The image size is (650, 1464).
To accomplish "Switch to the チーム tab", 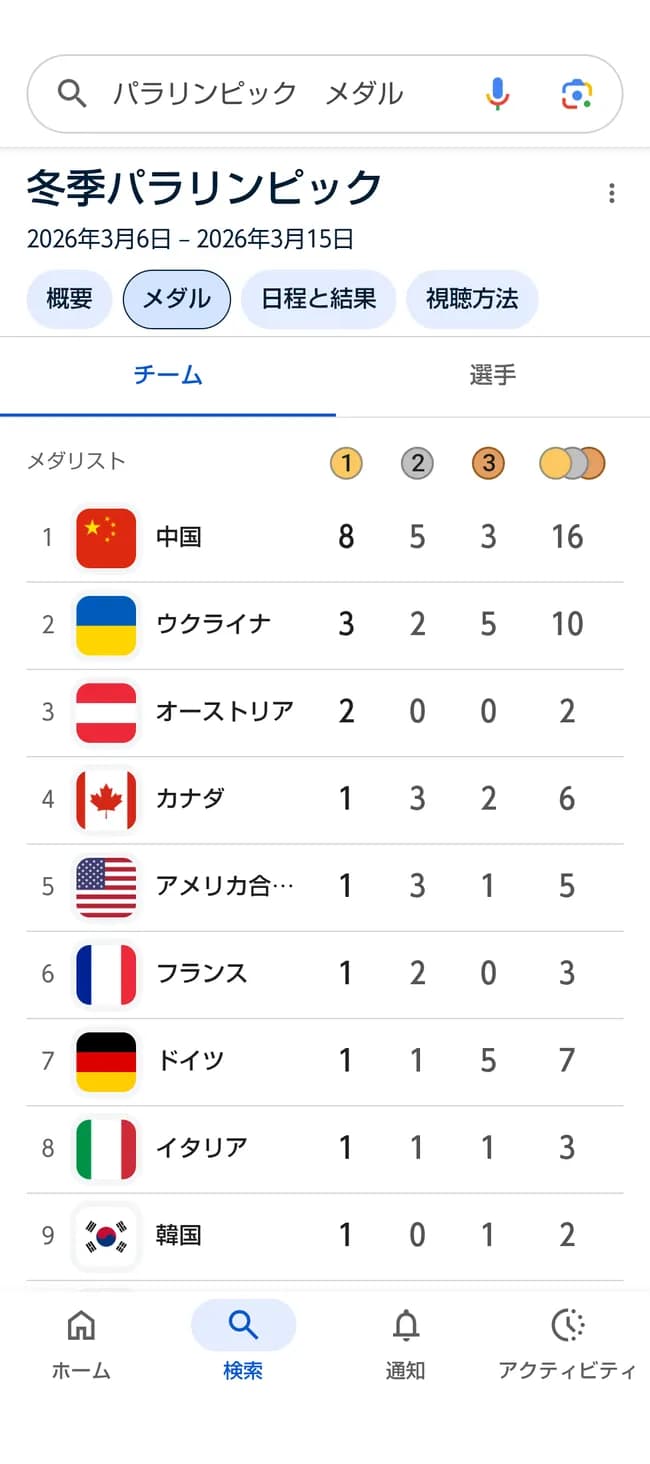I will (x=168, y=376).
